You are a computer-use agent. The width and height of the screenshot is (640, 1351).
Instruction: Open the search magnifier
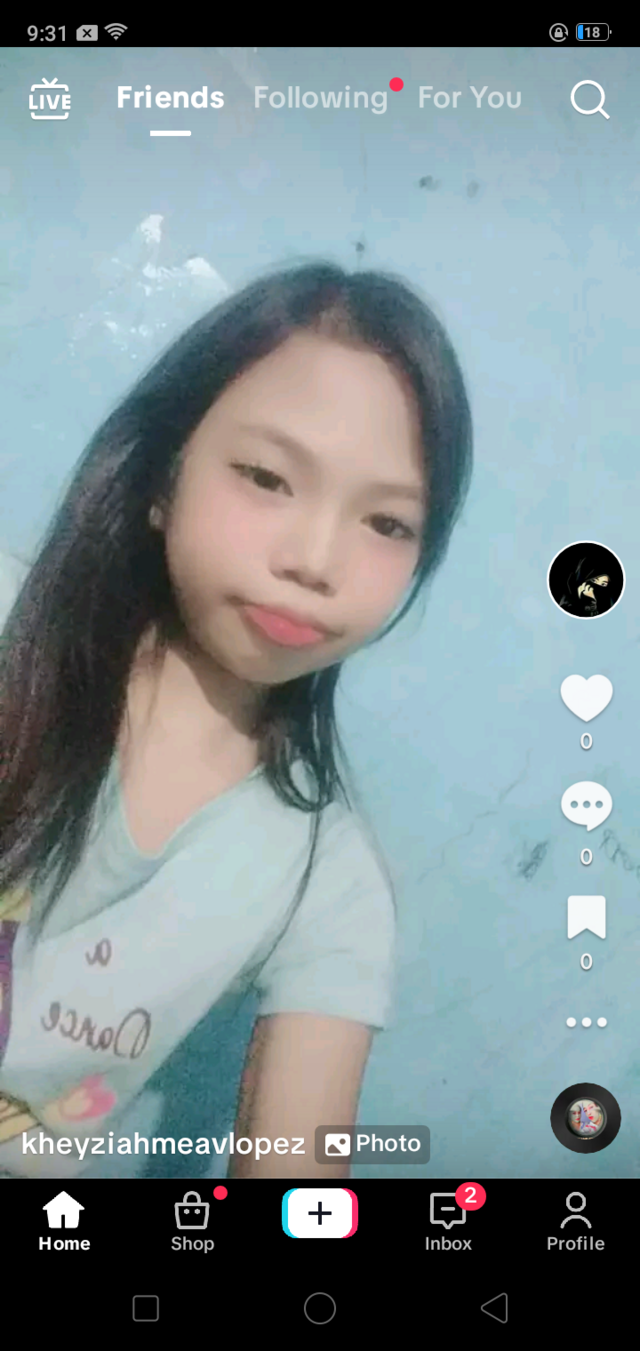click(x=589, y=100)
